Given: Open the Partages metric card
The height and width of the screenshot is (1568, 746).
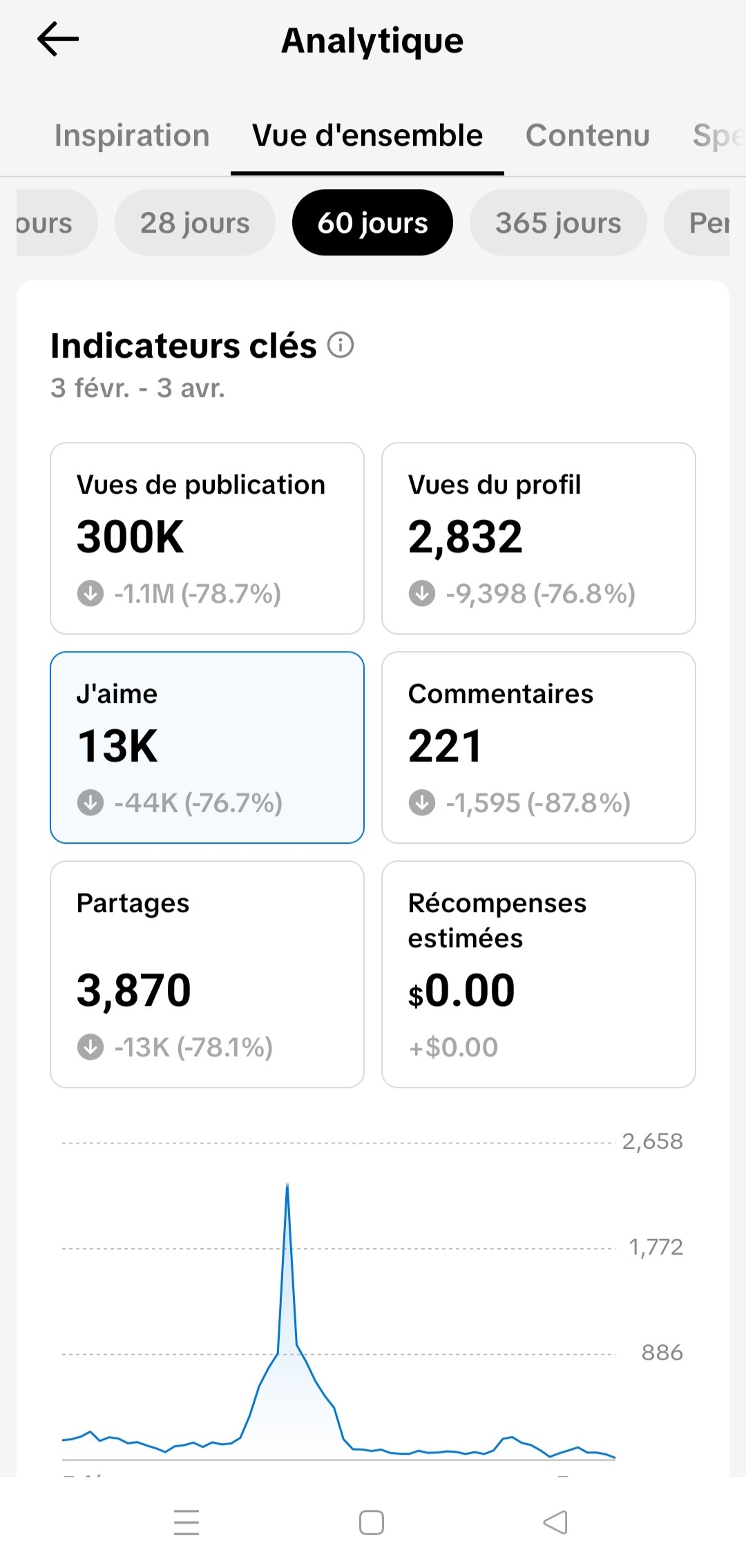Looking at the screenshot, I should pyautogui.click(x=207, y=974).
